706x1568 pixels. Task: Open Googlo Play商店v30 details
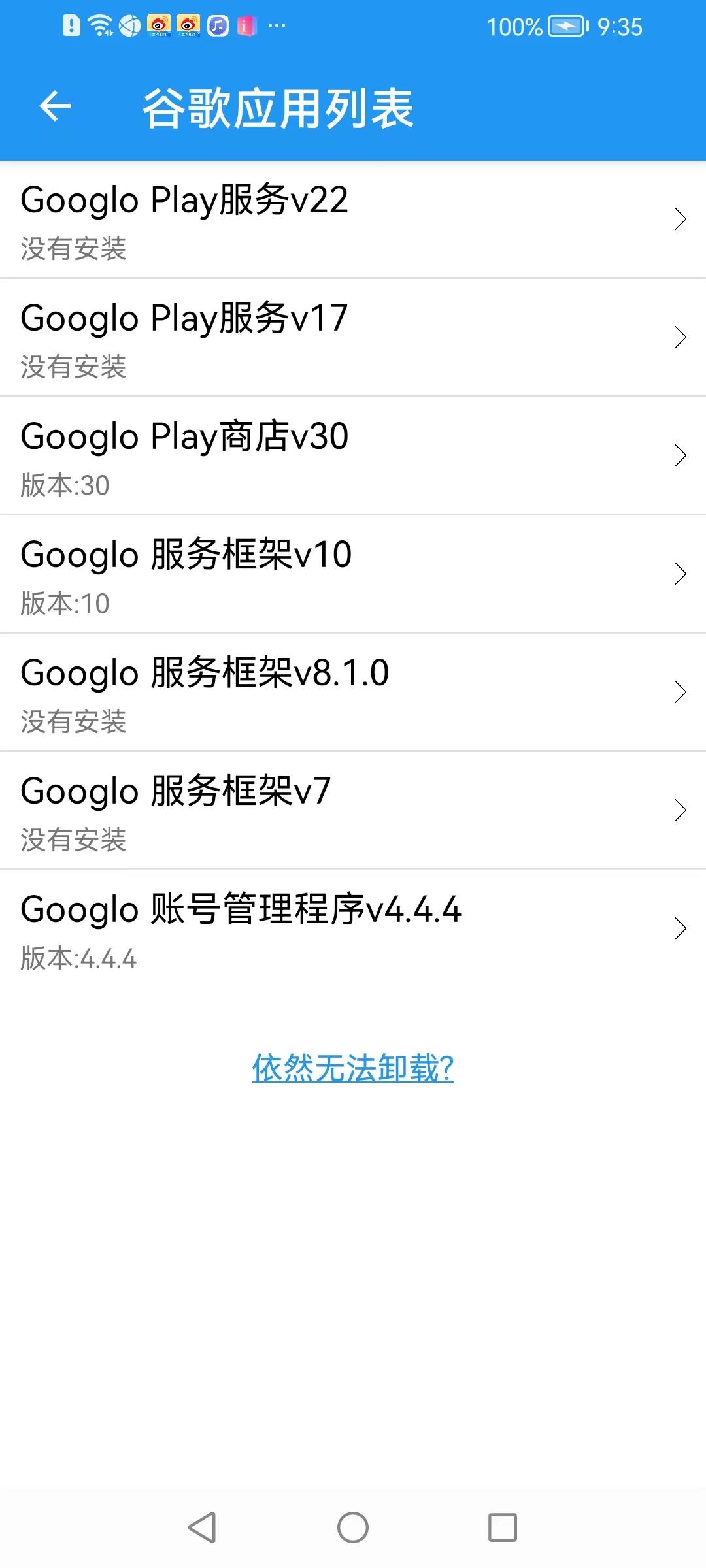point(353,457)
